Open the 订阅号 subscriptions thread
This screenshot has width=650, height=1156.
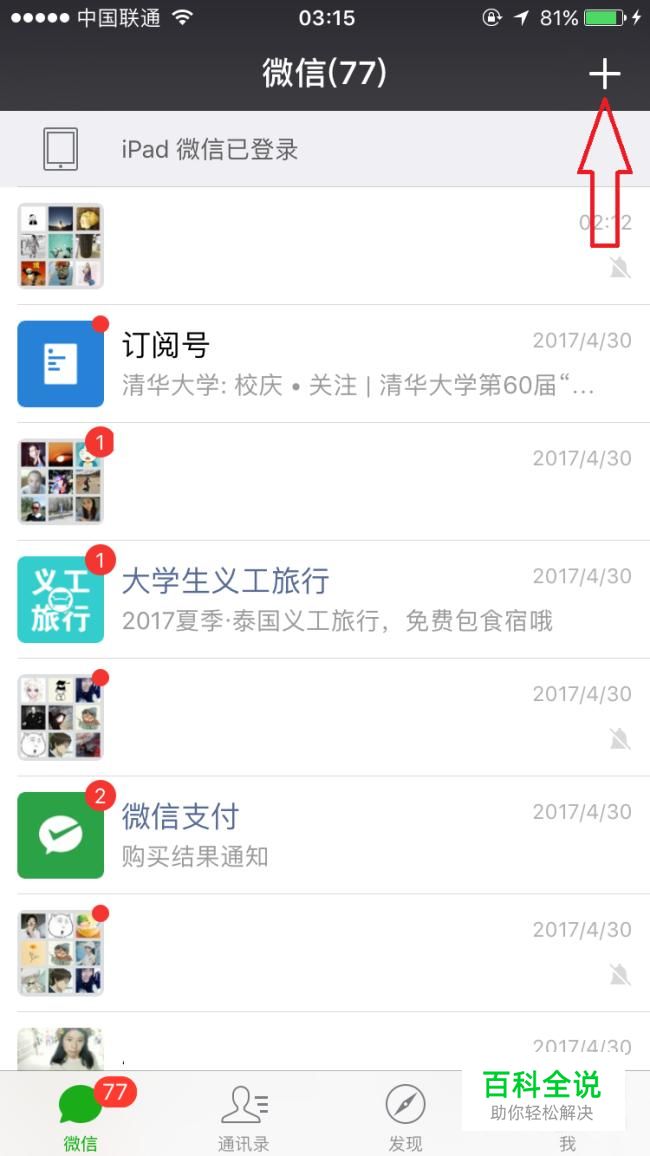coord(325,364)
